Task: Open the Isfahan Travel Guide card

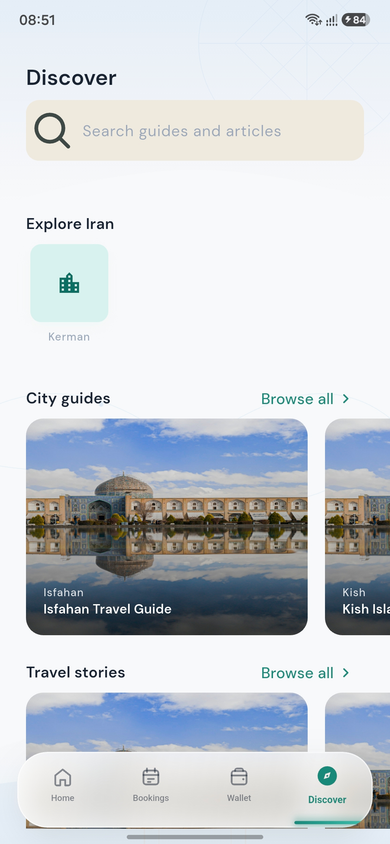Action: (167, 526)
